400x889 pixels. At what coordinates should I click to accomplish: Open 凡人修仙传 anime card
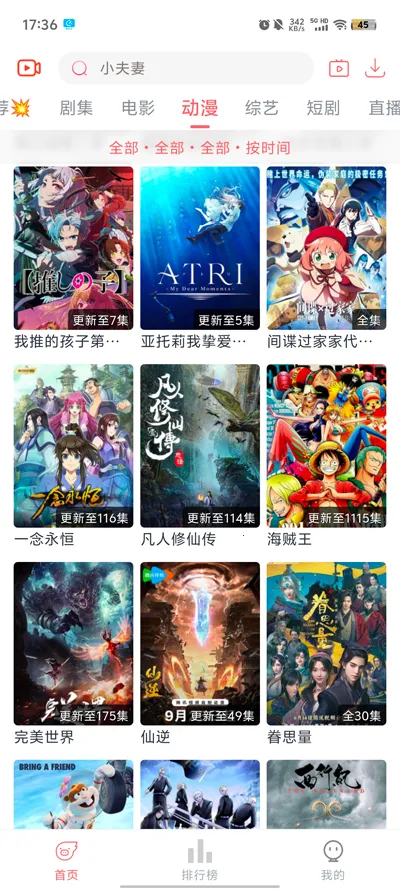tap(200, 456)
